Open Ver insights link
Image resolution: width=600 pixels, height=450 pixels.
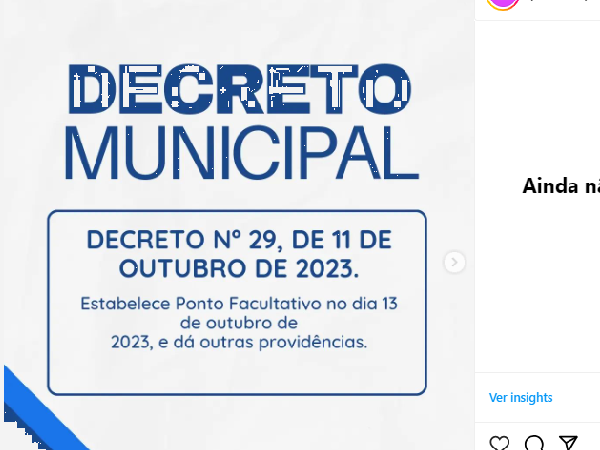click(520, 398)
